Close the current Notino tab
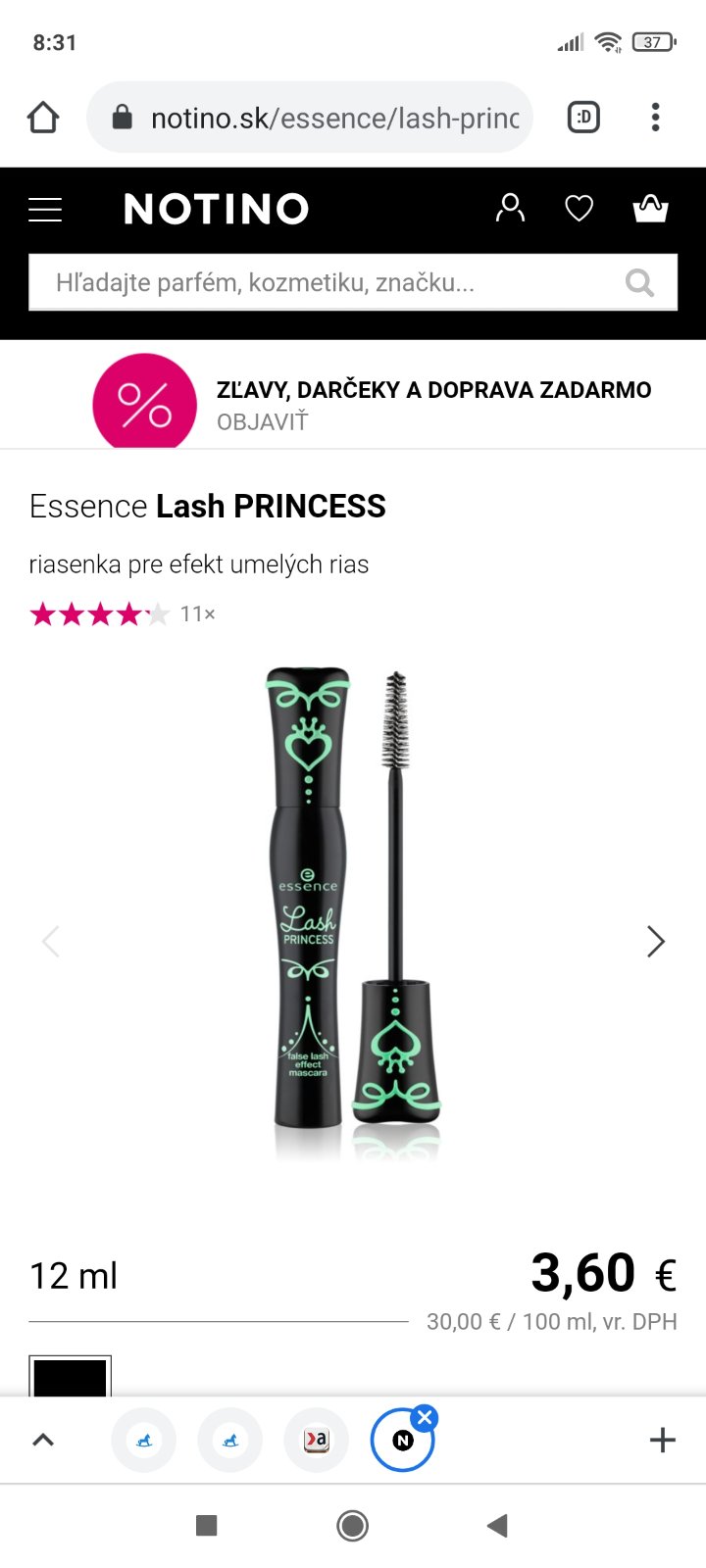Screen dimensions: 706x1568 point(425,1417)
